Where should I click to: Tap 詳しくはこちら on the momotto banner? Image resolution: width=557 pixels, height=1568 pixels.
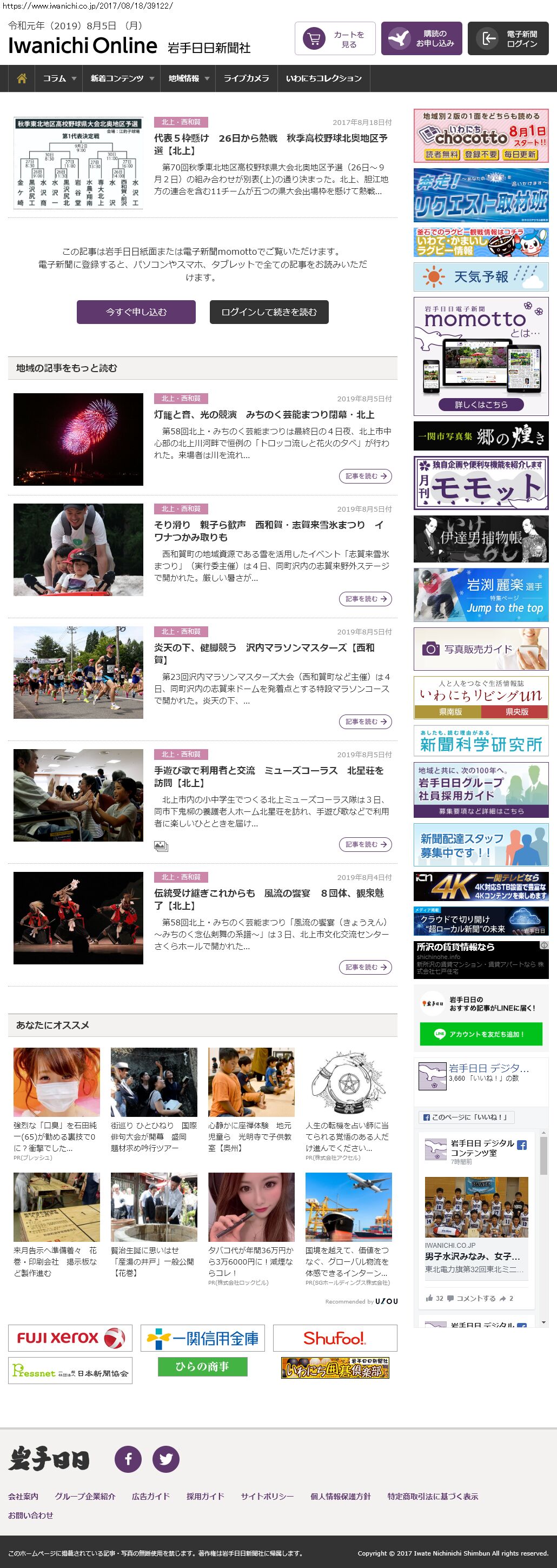[481, 405]
